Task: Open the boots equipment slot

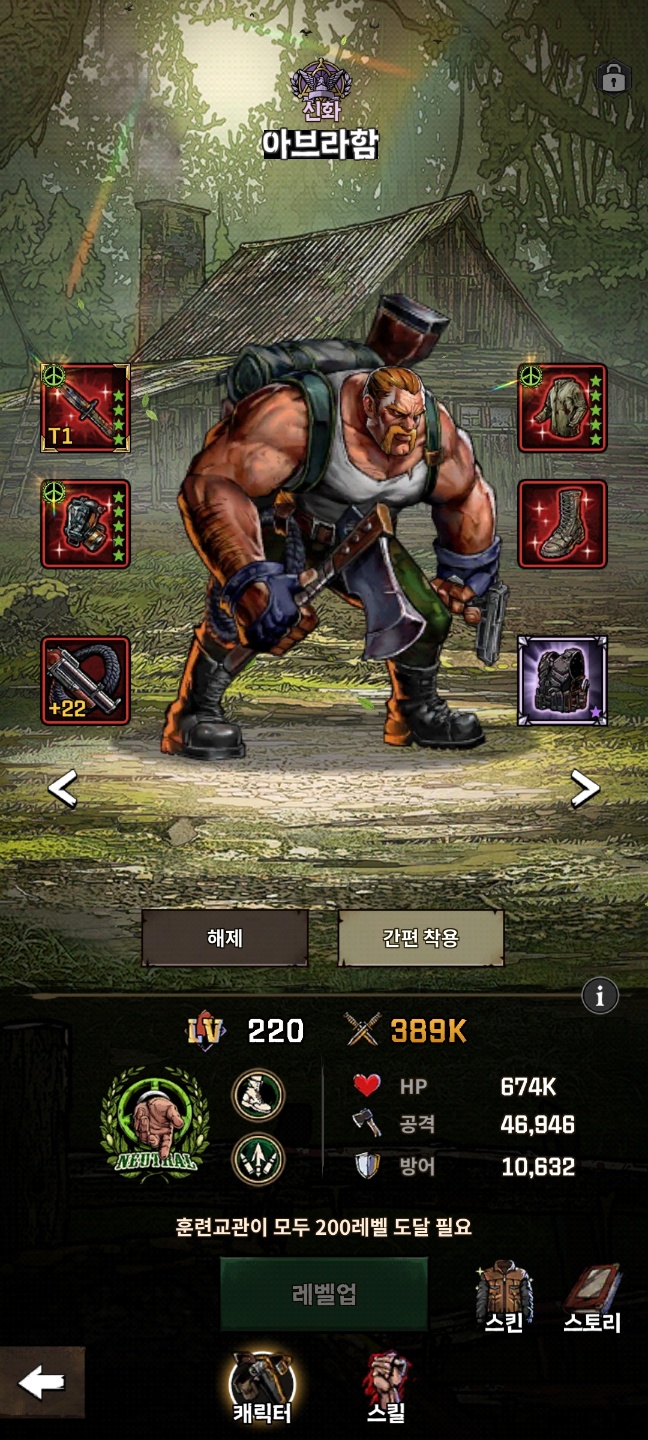Action: 562,523
